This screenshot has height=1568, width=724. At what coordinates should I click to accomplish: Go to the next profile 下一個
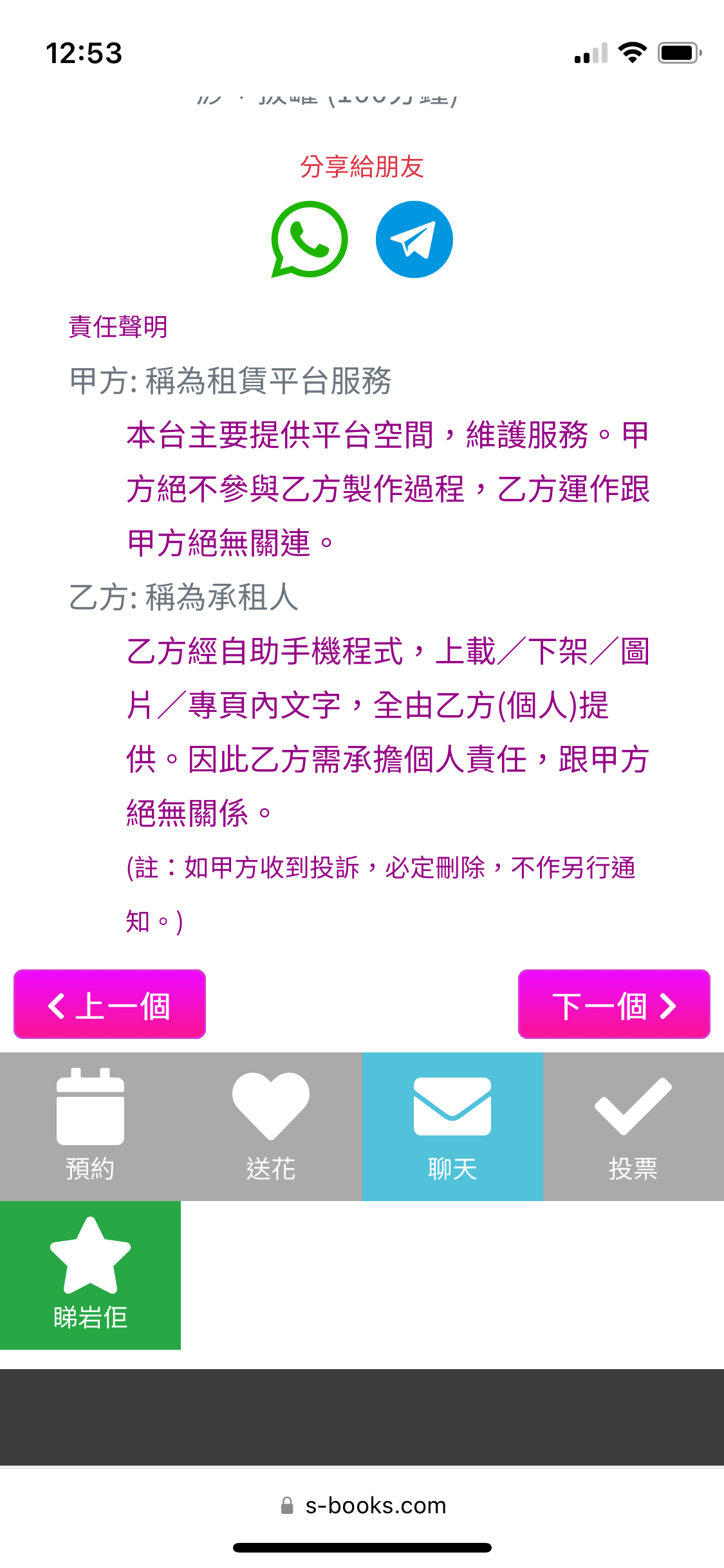pos(614,1003)
